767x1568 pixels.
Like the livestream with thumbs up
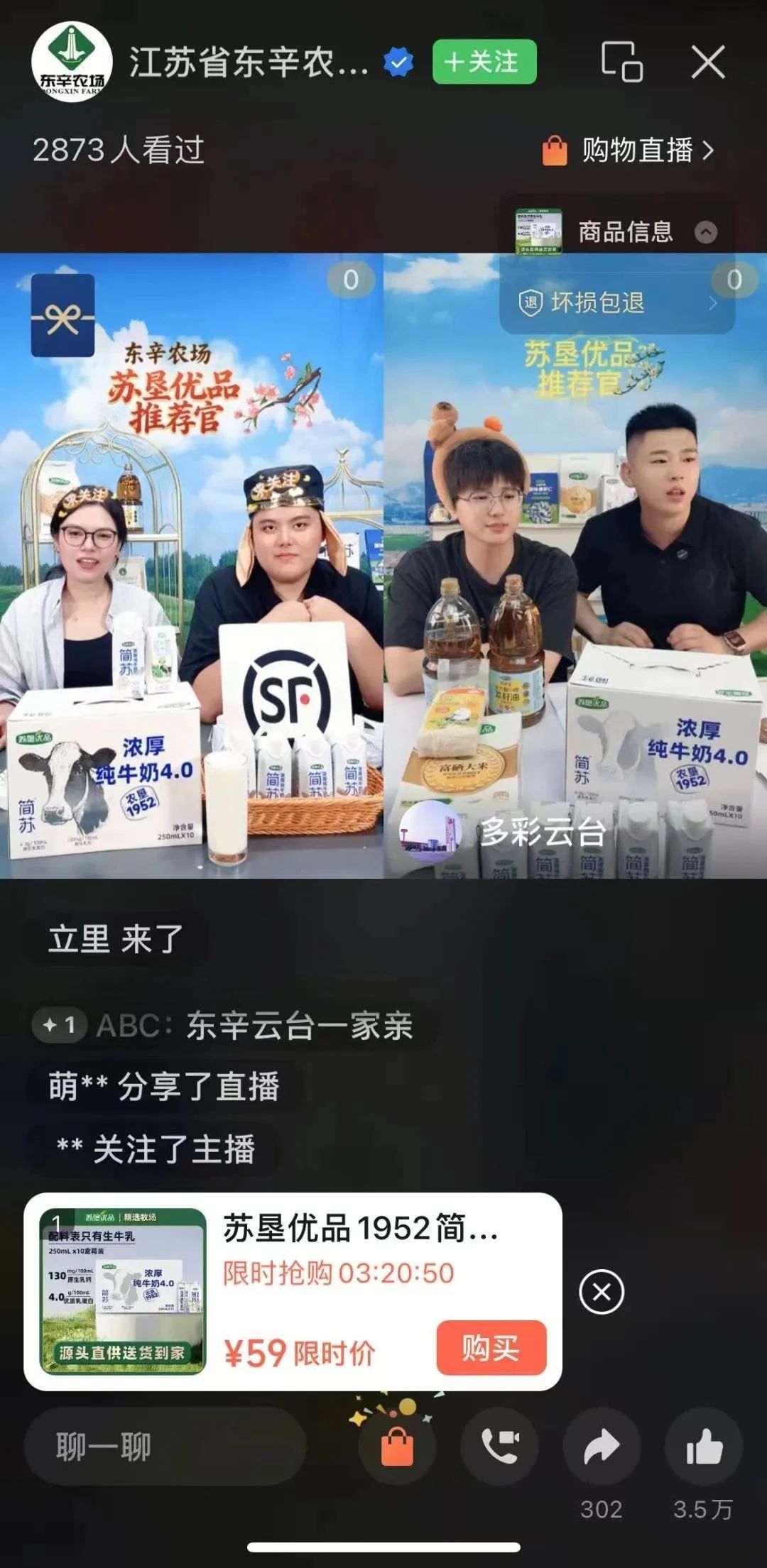704,1447
